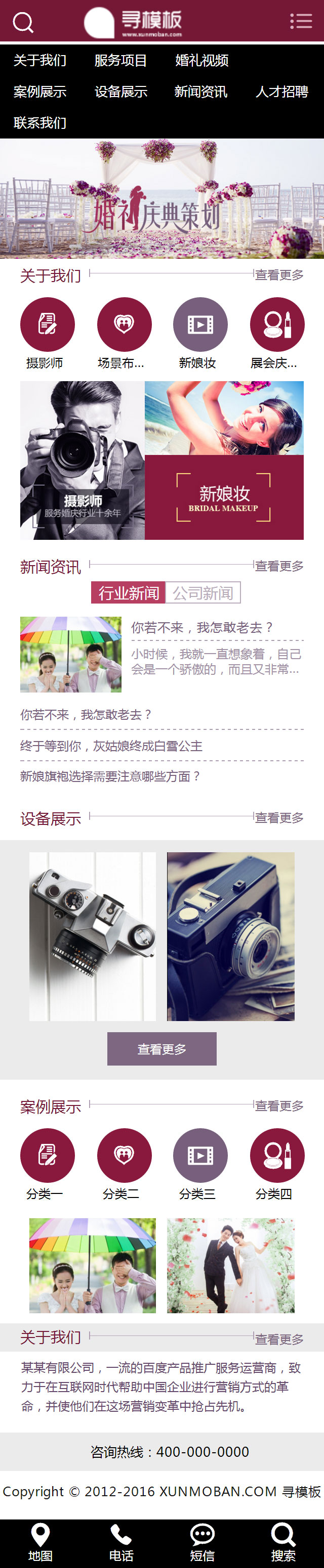Open the hamburger list menu icon
The width and height of the screenshot is (324, 1568).
300,21
